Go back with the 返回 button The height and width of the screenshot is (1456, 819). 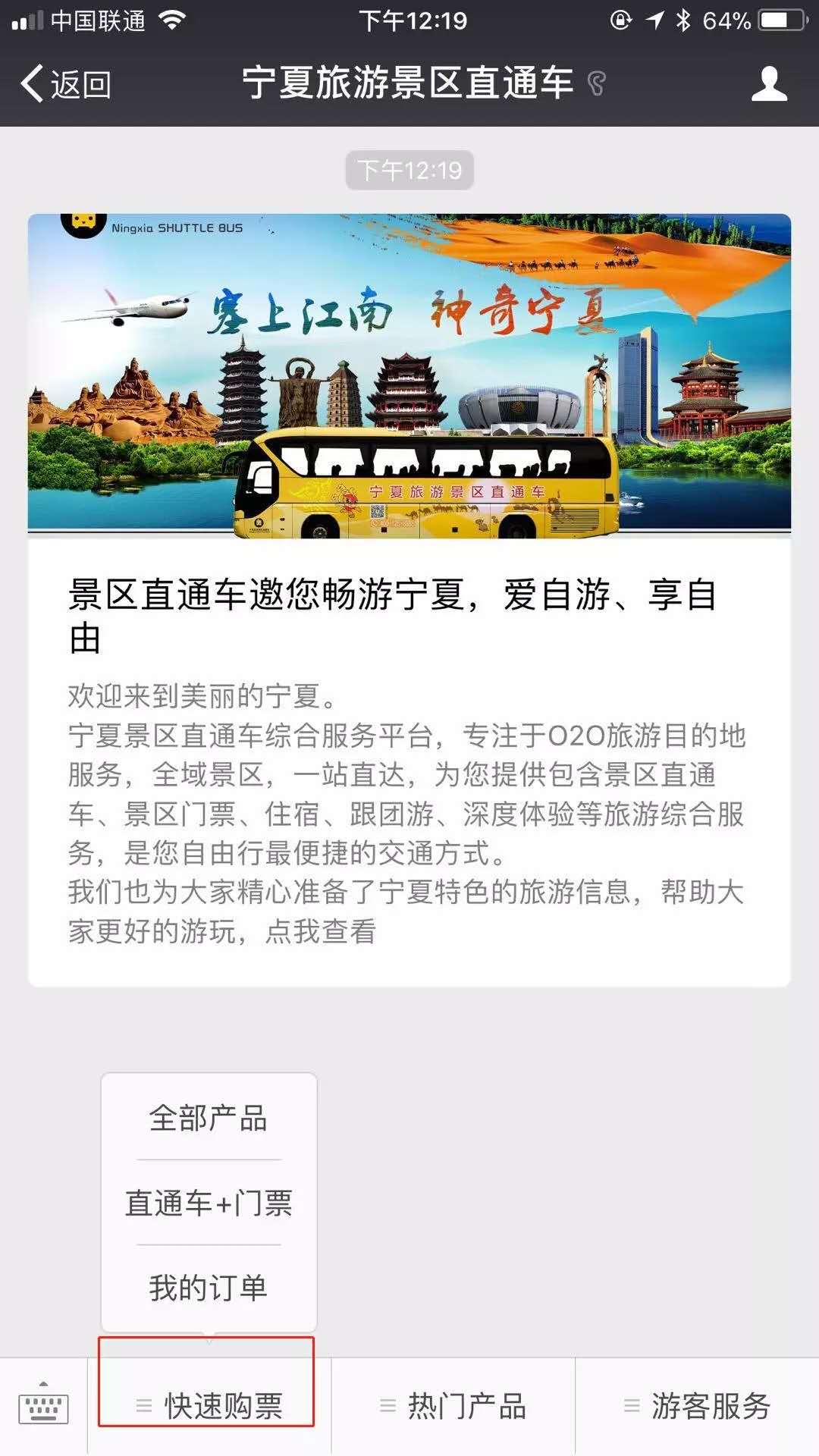point(66,83)
